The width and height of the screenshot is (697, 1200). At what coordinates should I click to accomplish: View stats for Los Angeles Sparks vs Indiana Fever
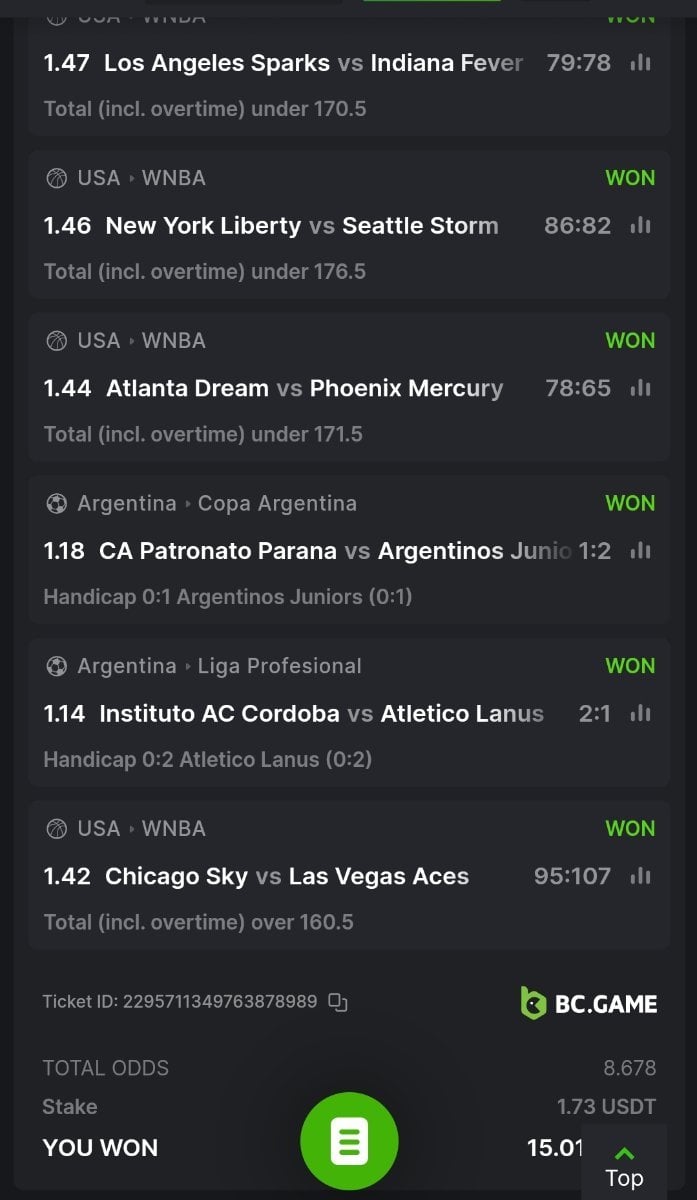pyautogui.click(x=641, y=63)
